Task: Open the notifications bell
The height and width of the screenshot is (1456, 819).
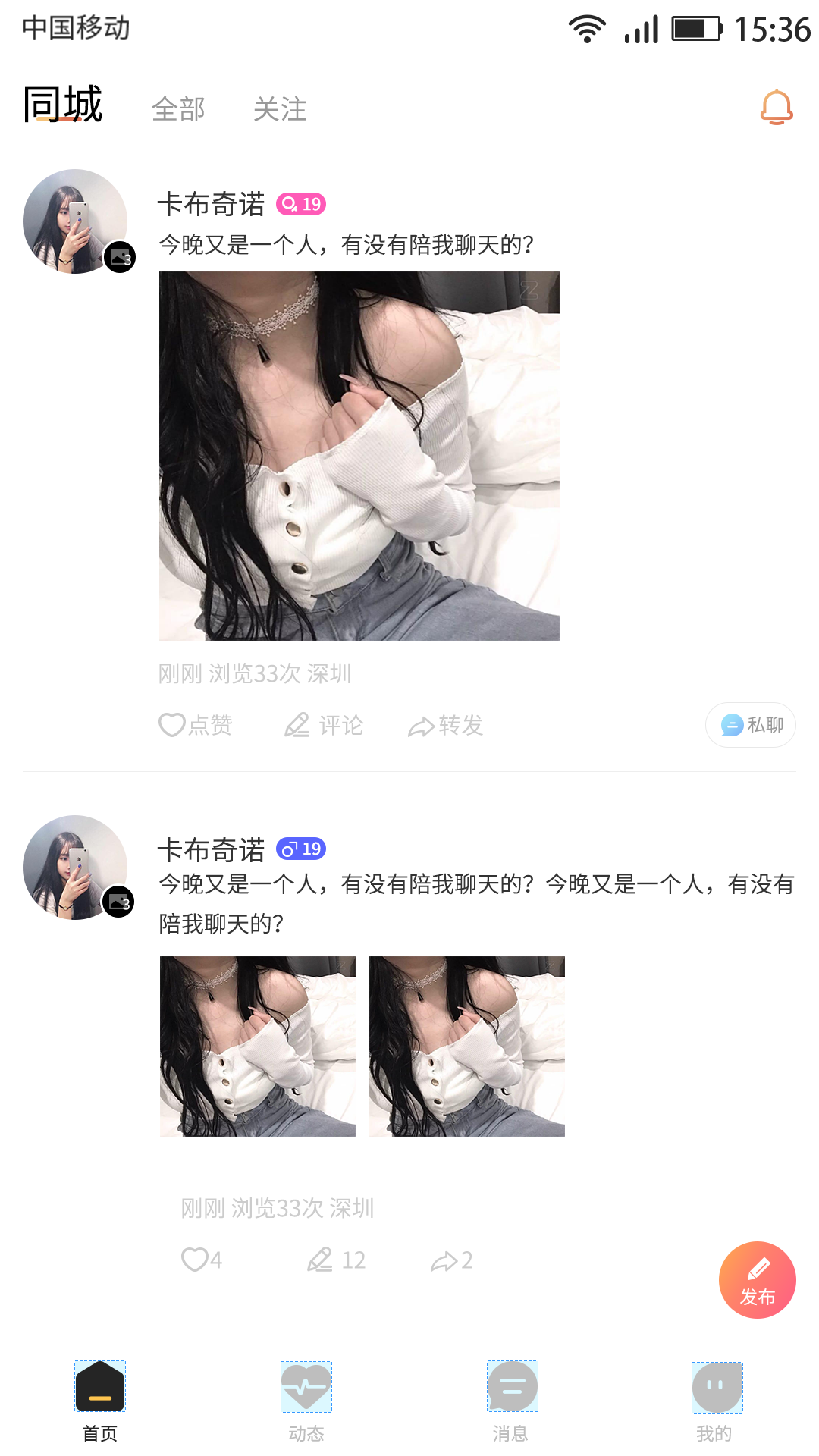Action: pos(777,108)
